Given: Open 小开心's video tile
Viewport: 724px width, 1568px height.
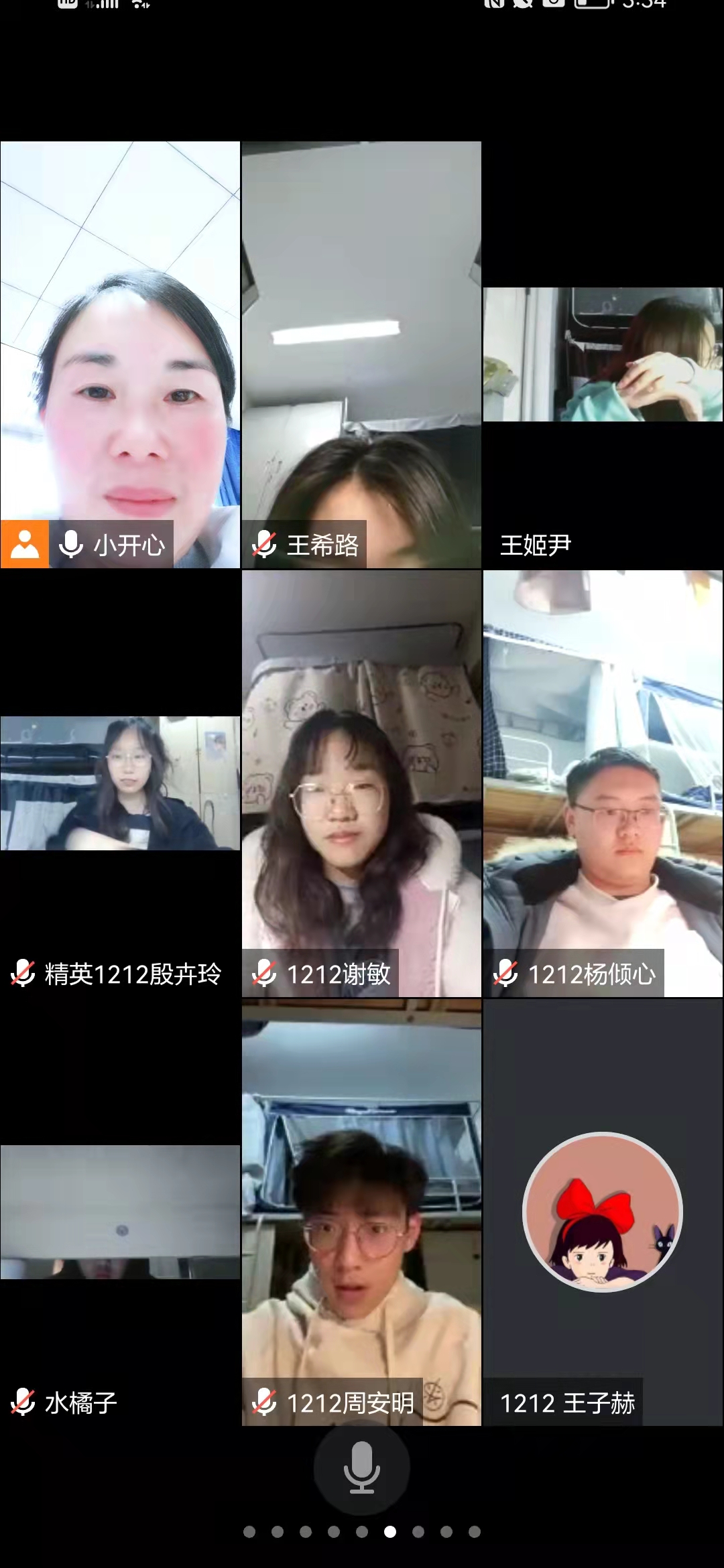Looking at the screenshot, I should pos(120,354).
